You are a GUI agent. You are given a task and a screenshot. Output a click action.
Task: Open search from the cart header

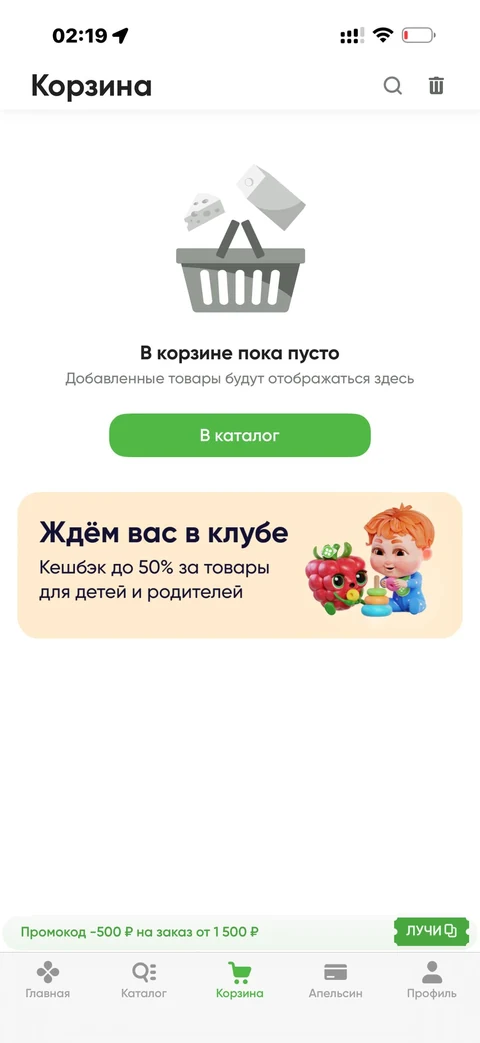point(392,86)
